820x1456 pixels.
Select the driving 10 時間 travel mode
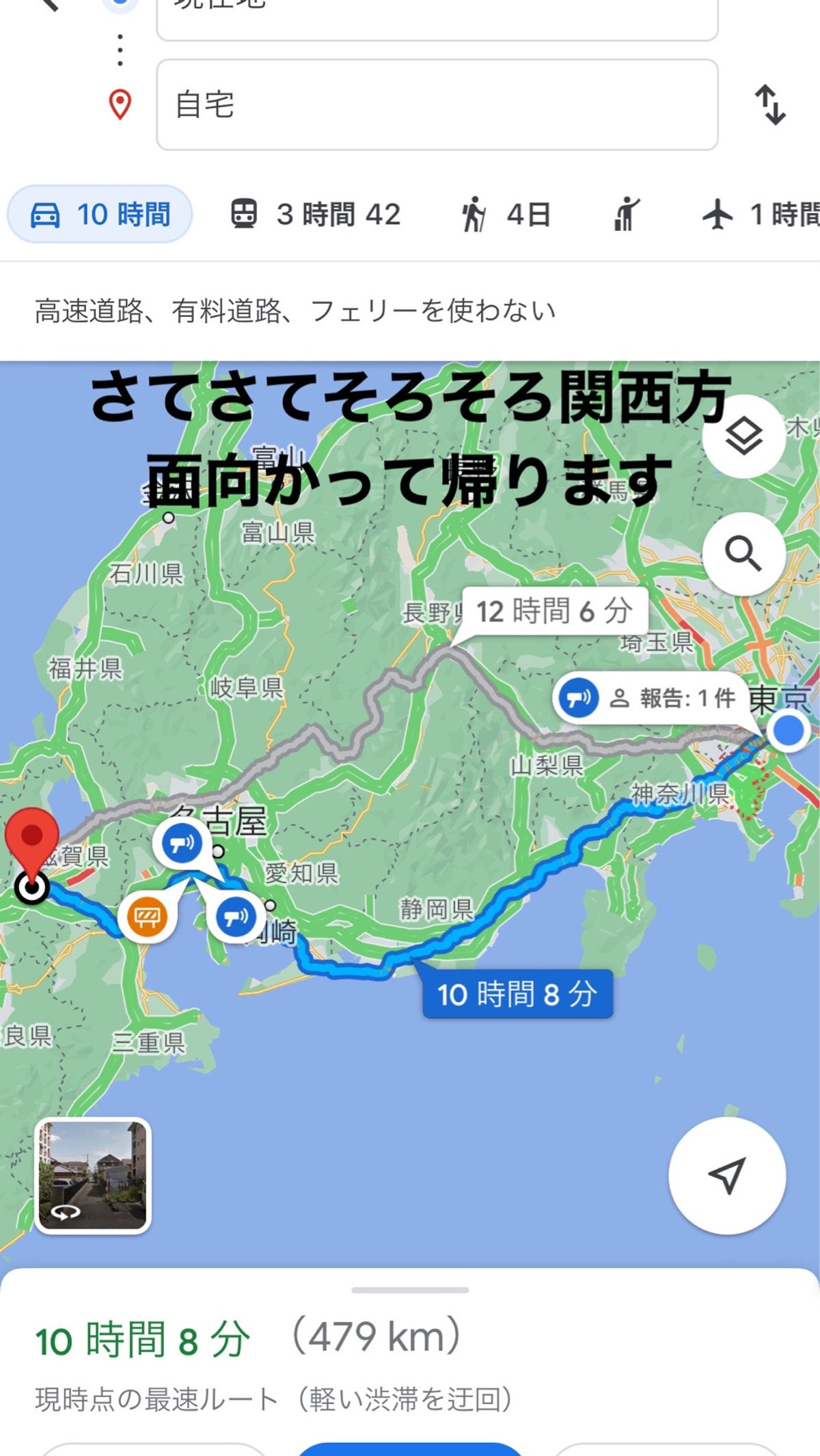100,214
